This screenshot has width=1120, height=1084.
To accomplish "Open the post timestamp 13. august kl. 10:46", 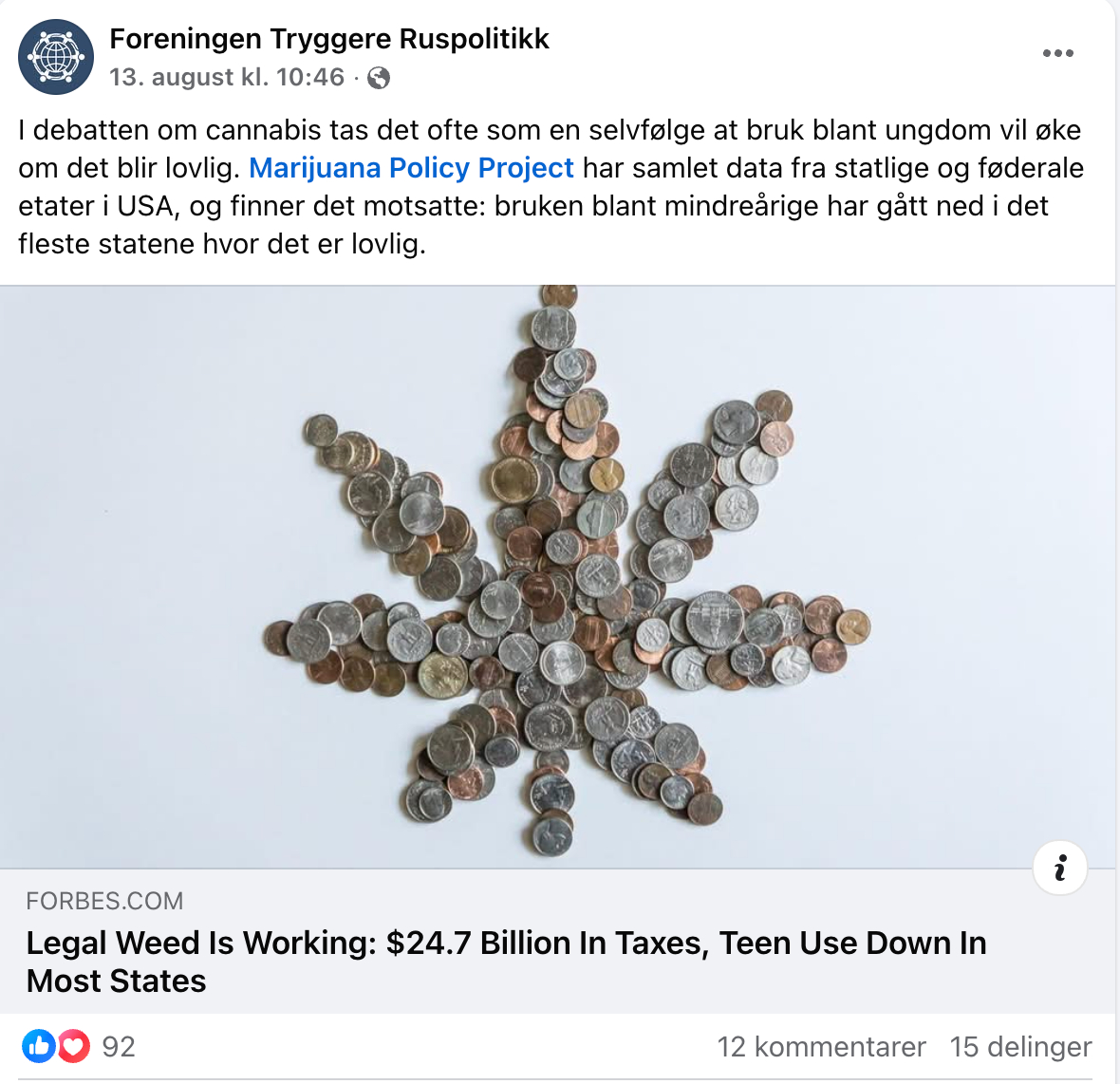I will [x=227, y=77].
